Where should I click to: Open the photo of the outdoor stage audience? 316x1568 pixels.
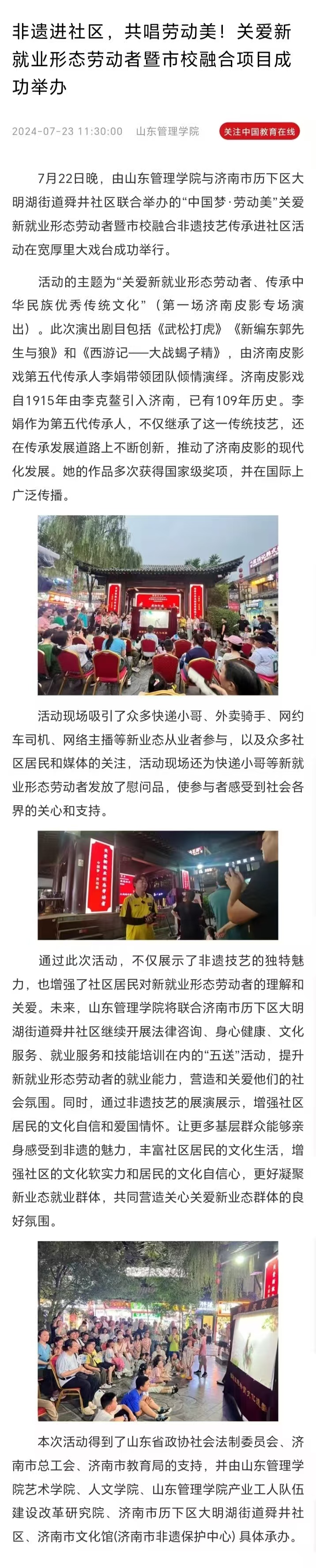point(158,605)
